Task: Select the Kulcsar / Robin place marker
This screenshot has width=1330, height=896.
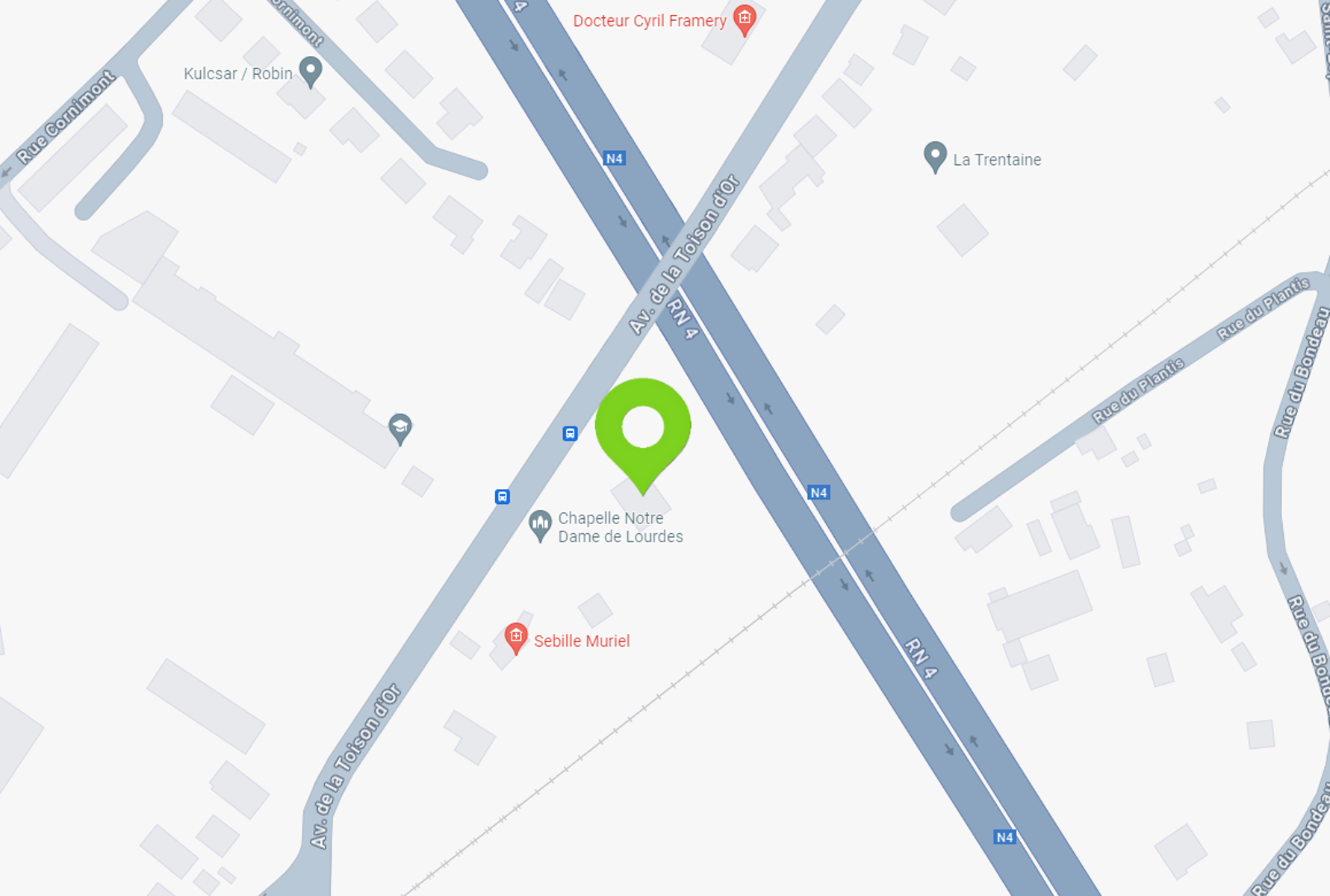Action: click(310, 71)
